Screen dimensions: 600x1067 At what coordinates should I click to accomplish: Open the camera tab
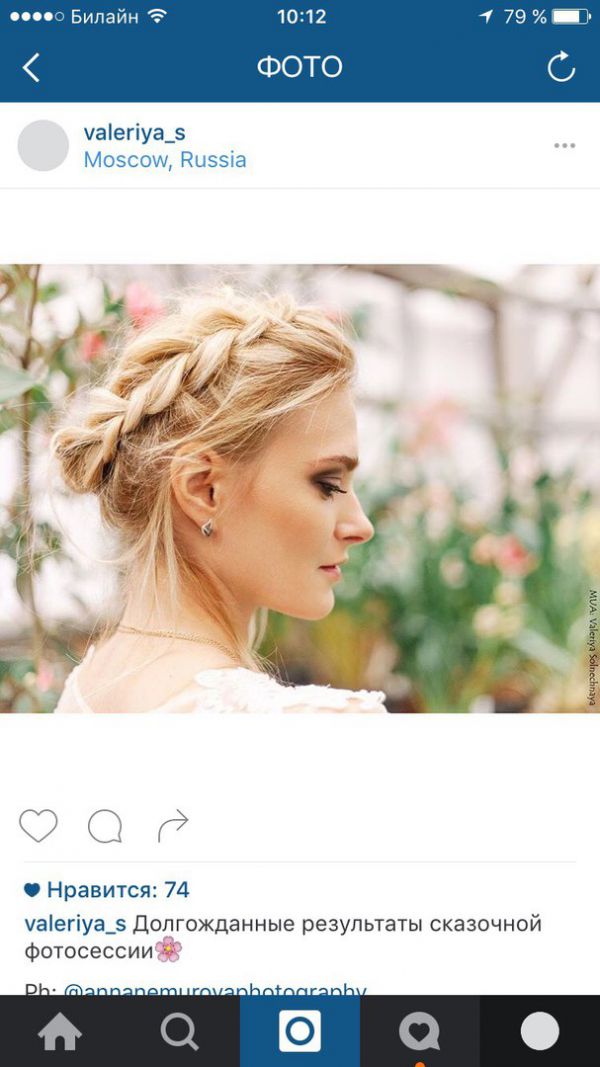(300, 1031)
